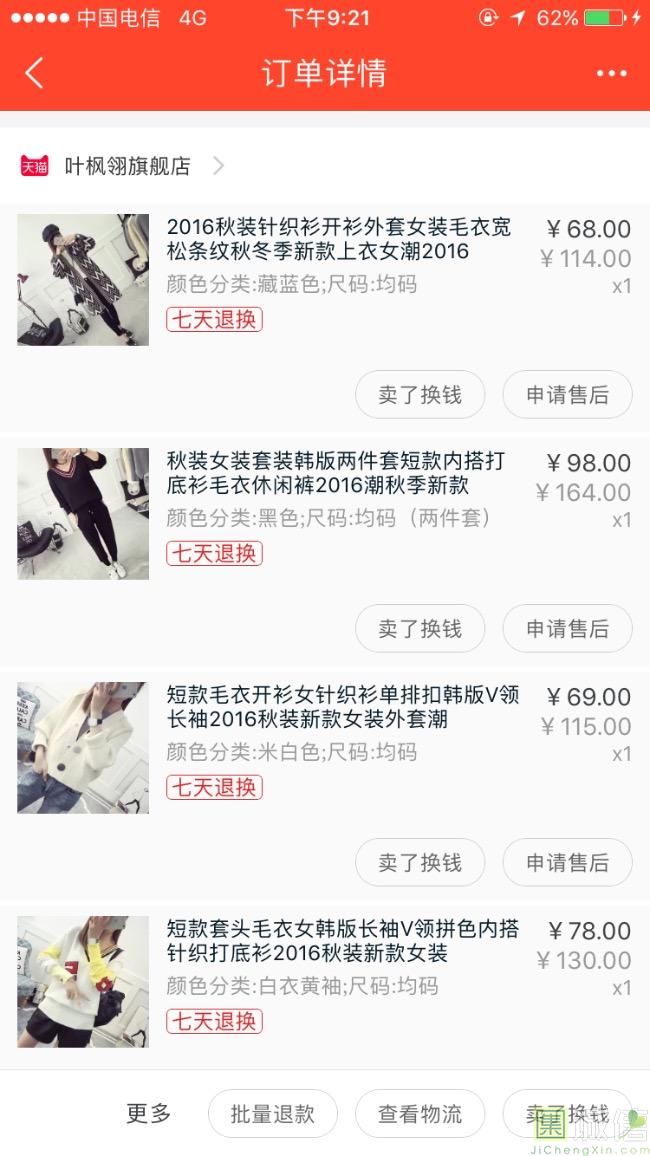Tap 卖了换钱 for the 藏蓝色 cardigan
The image size is (650, 1156).
tap(420, 395)
